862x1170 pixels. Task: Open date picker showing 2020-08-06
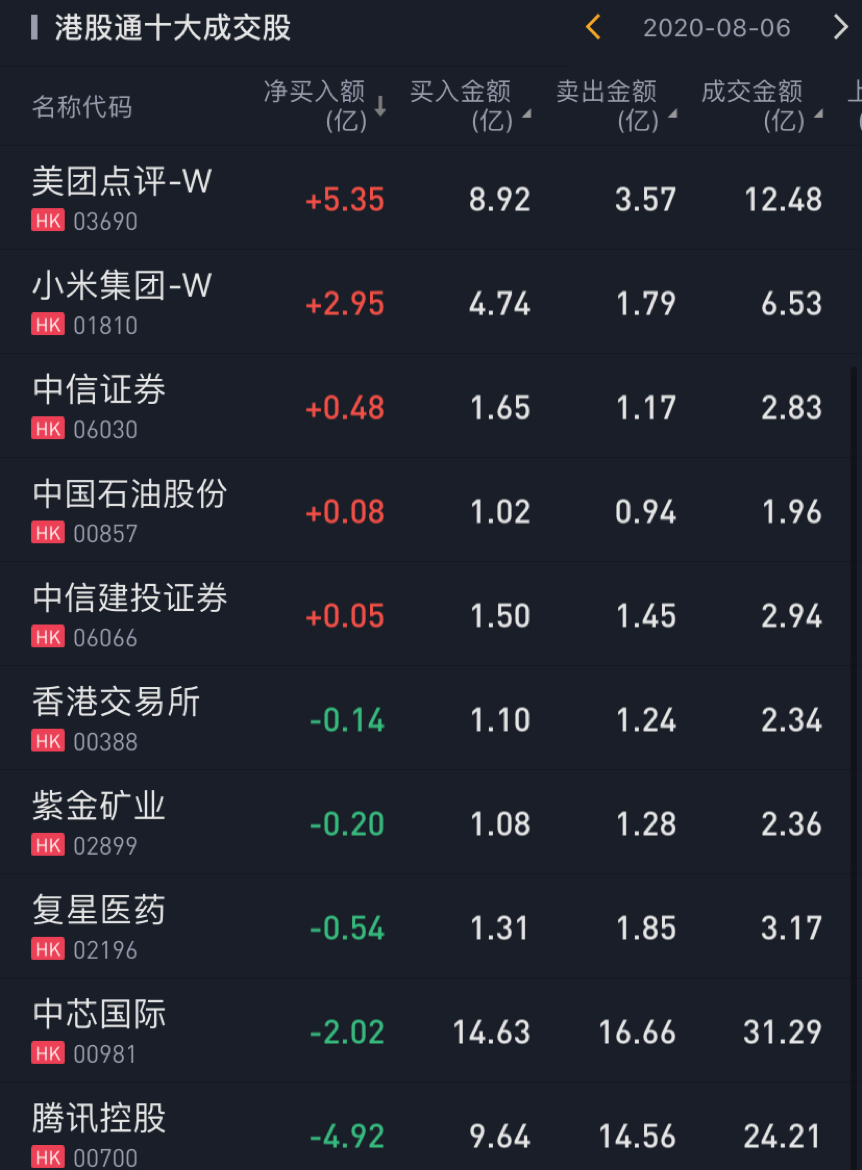click(716, 28)
